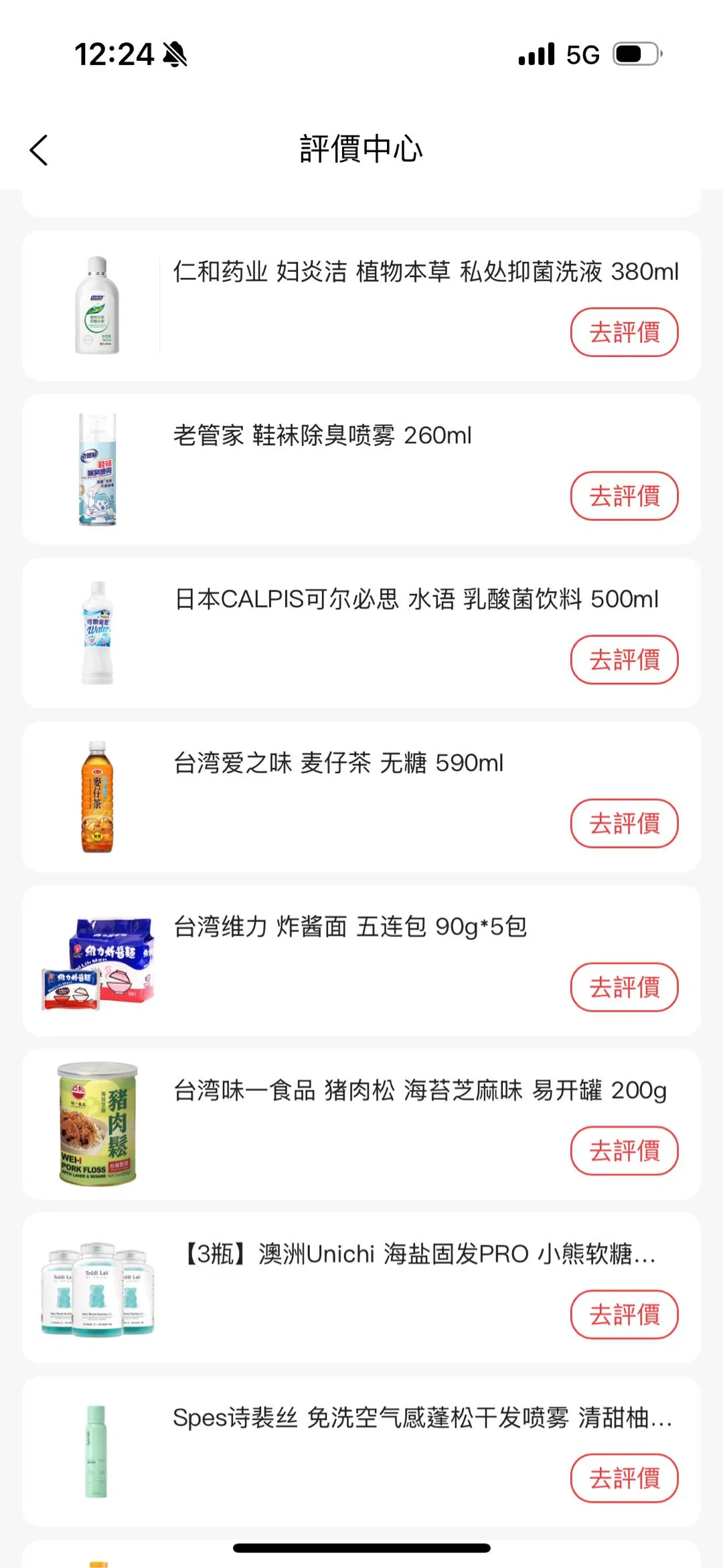This screenshot has height=1568, width=723.
Task: Open the 仁和药业 妇炎洁 product image
Action: 97,305
